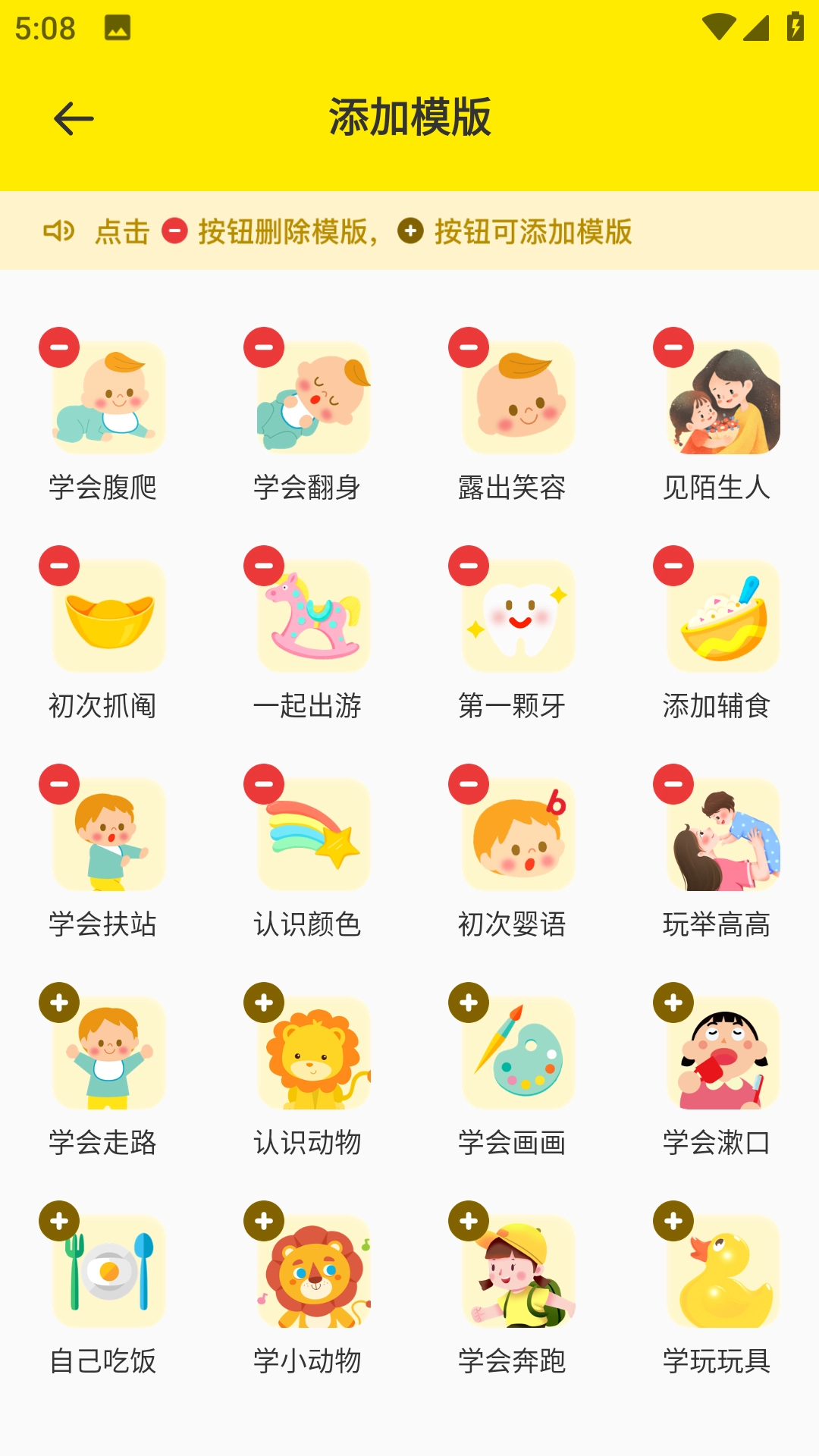Add the 自己吃饭 template

pos(58,1220)
